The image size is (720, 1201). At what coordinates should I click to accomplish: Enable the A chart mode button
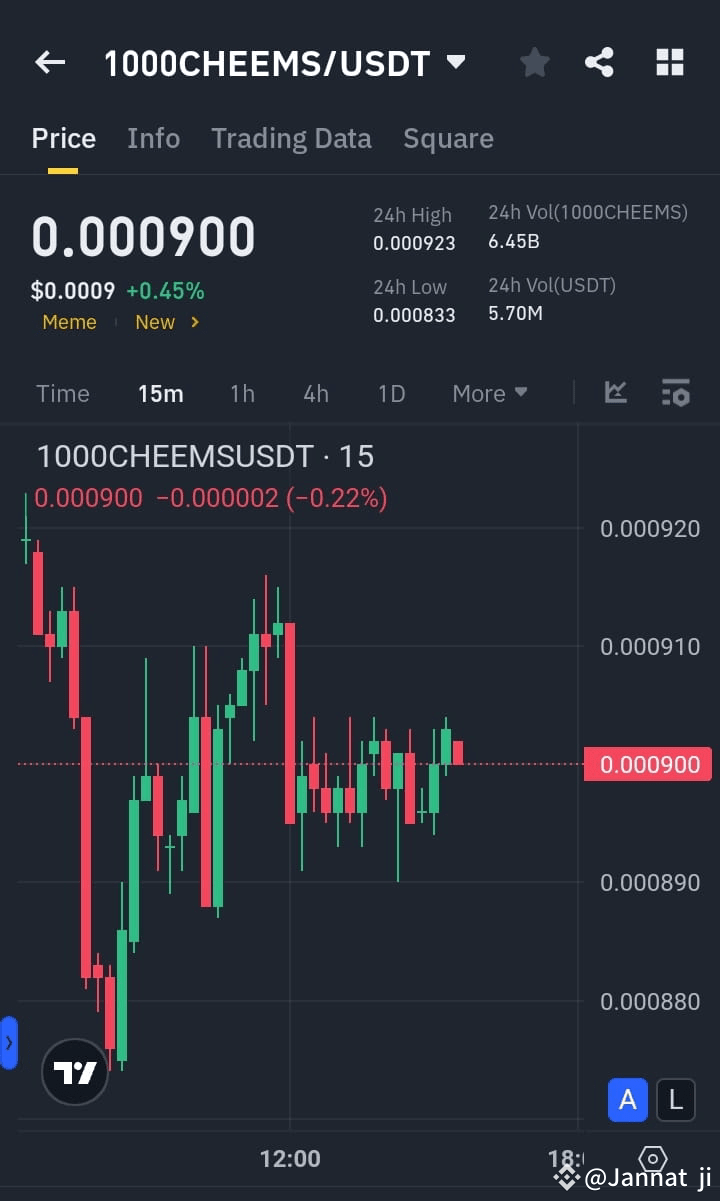click(x=628, y=1100)
